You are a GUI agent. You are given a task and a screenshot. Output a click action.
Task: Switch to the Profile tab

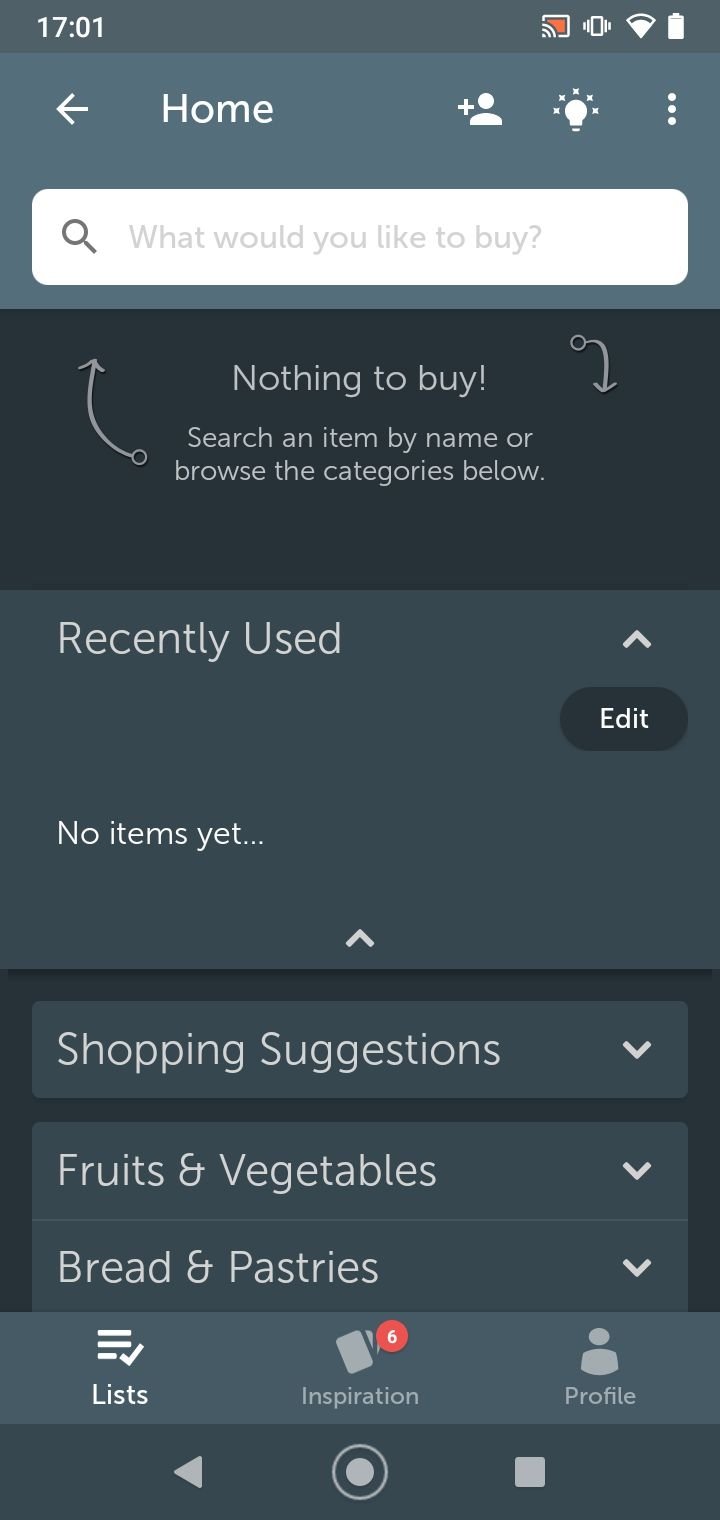pyautogui.click(x=600, y=1368)
